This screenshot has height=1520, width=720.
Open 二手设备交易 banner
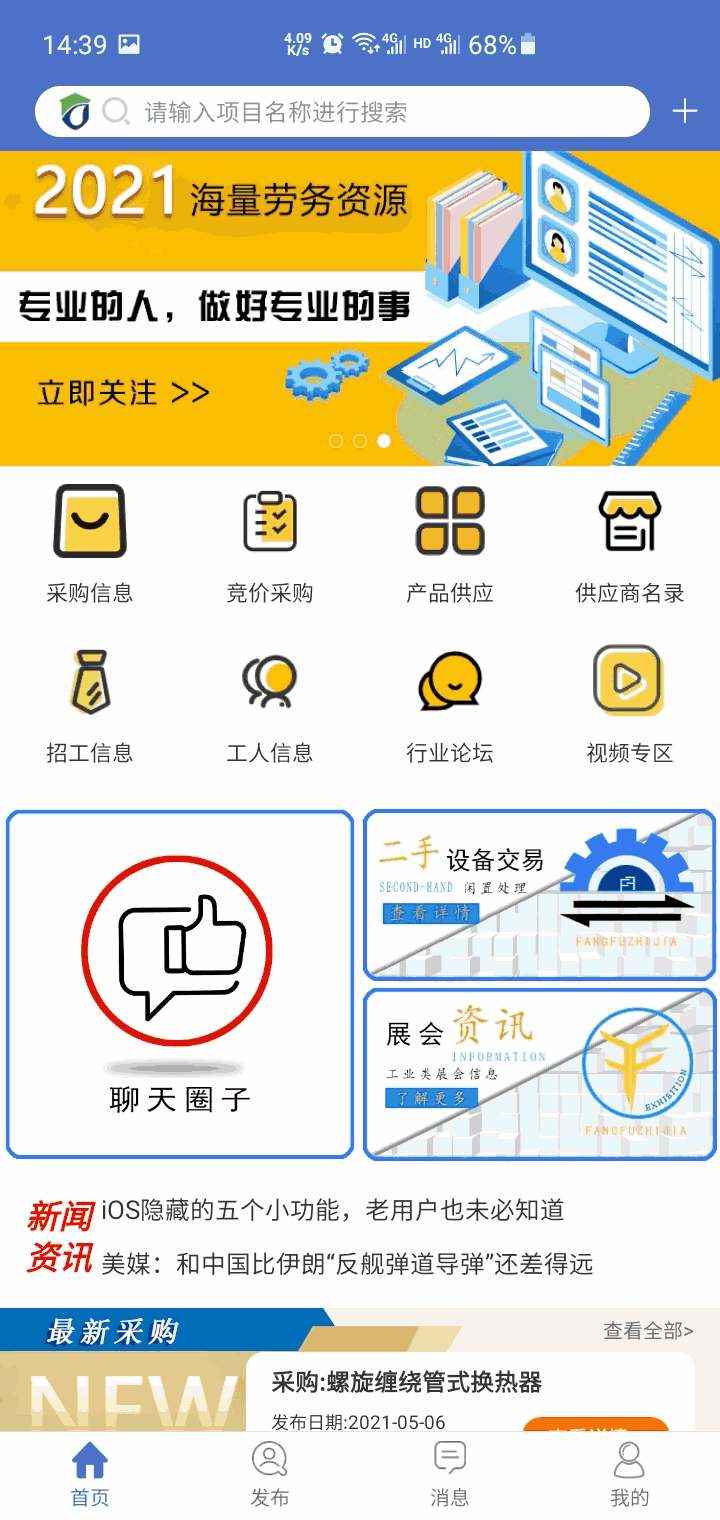pyautogui.click(x=540, y=895)
